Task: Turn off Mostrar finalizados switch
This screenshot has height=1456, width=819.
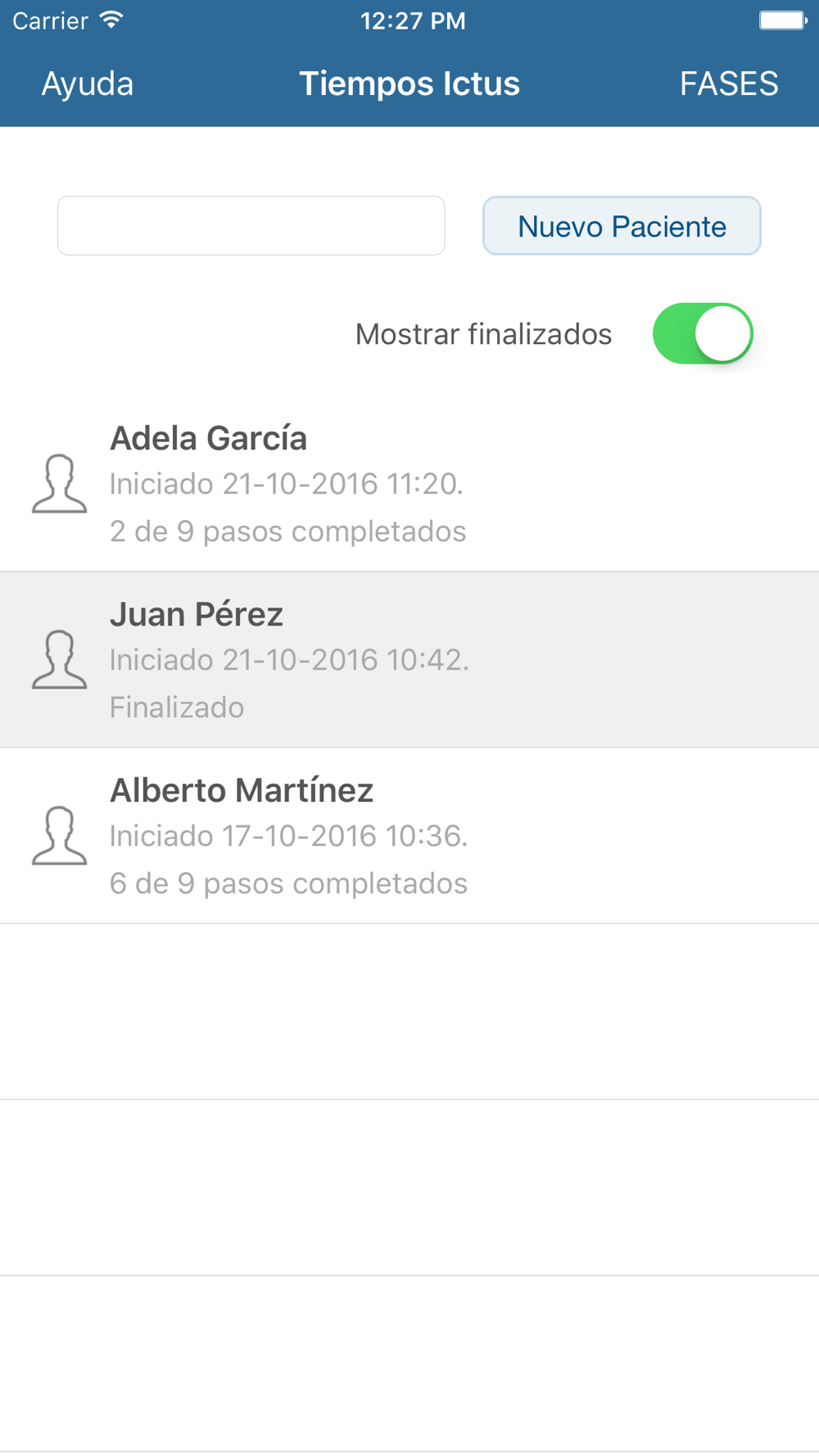Action: (703, 333)
